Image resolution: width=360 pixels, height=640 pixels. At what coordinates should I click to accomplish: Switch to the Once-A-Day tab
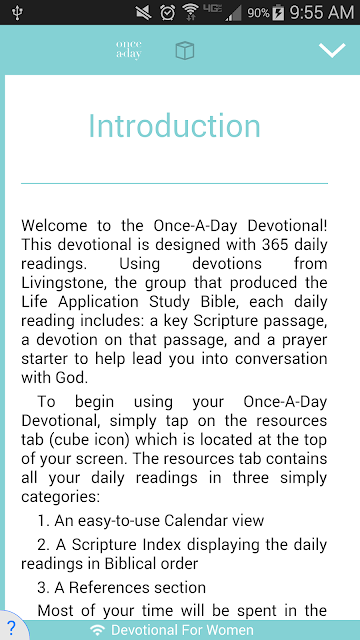click(129, 50)
